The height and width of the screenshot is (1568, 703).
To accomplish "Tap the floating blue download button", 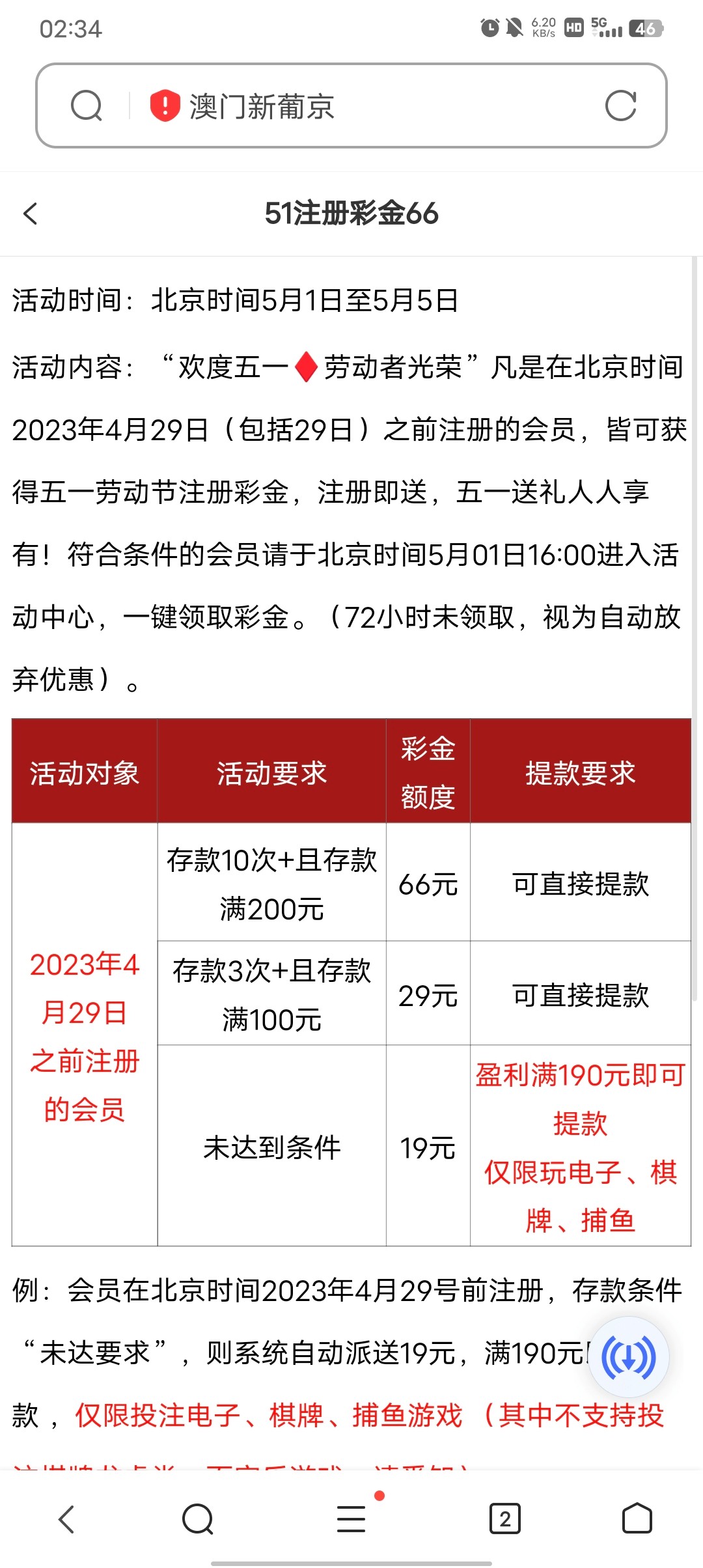I will (x=628, y=1358).
